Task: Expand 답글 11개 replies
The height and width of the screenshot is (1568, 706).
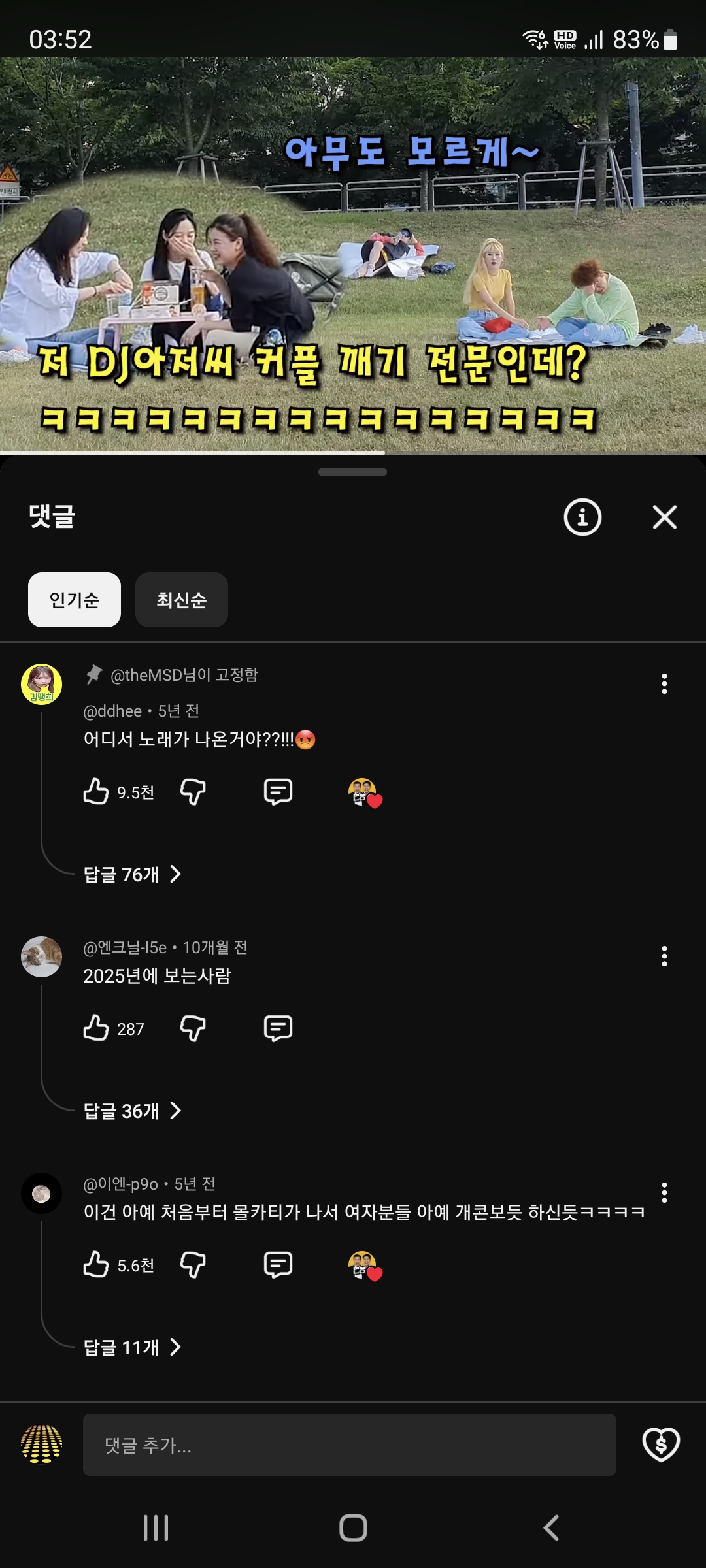Action: coord(132,1347)
